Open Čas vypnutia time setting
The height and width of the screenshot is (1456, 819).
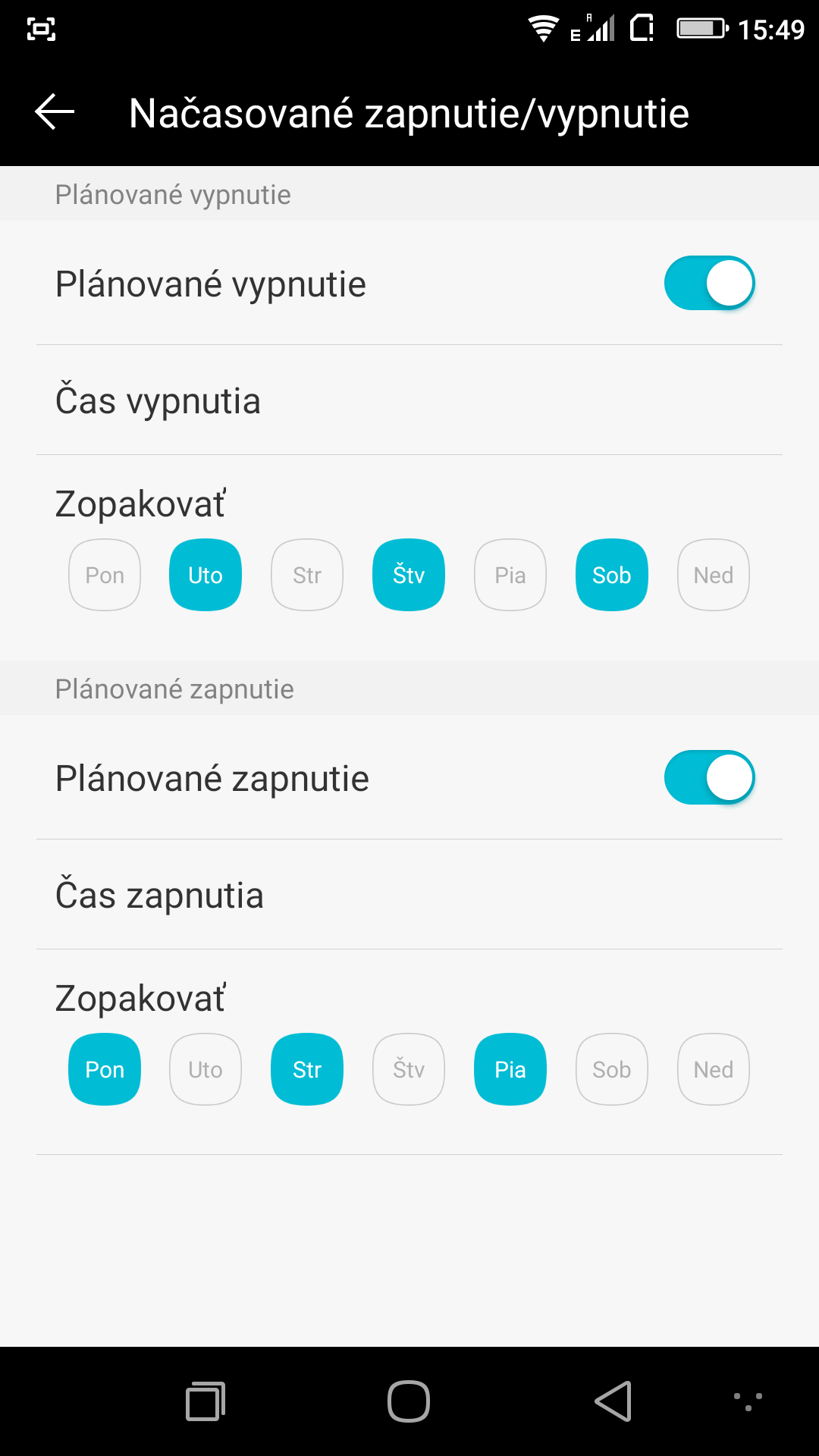409,400
